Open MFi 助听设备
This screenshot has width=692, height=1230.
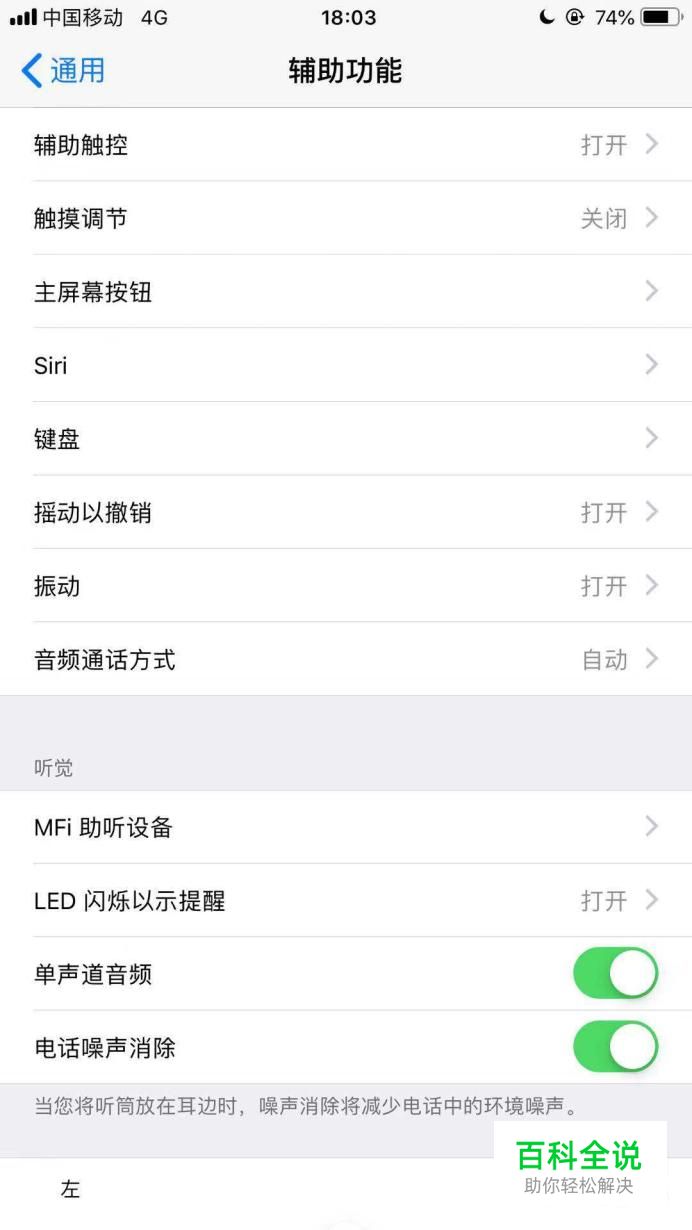346,827
